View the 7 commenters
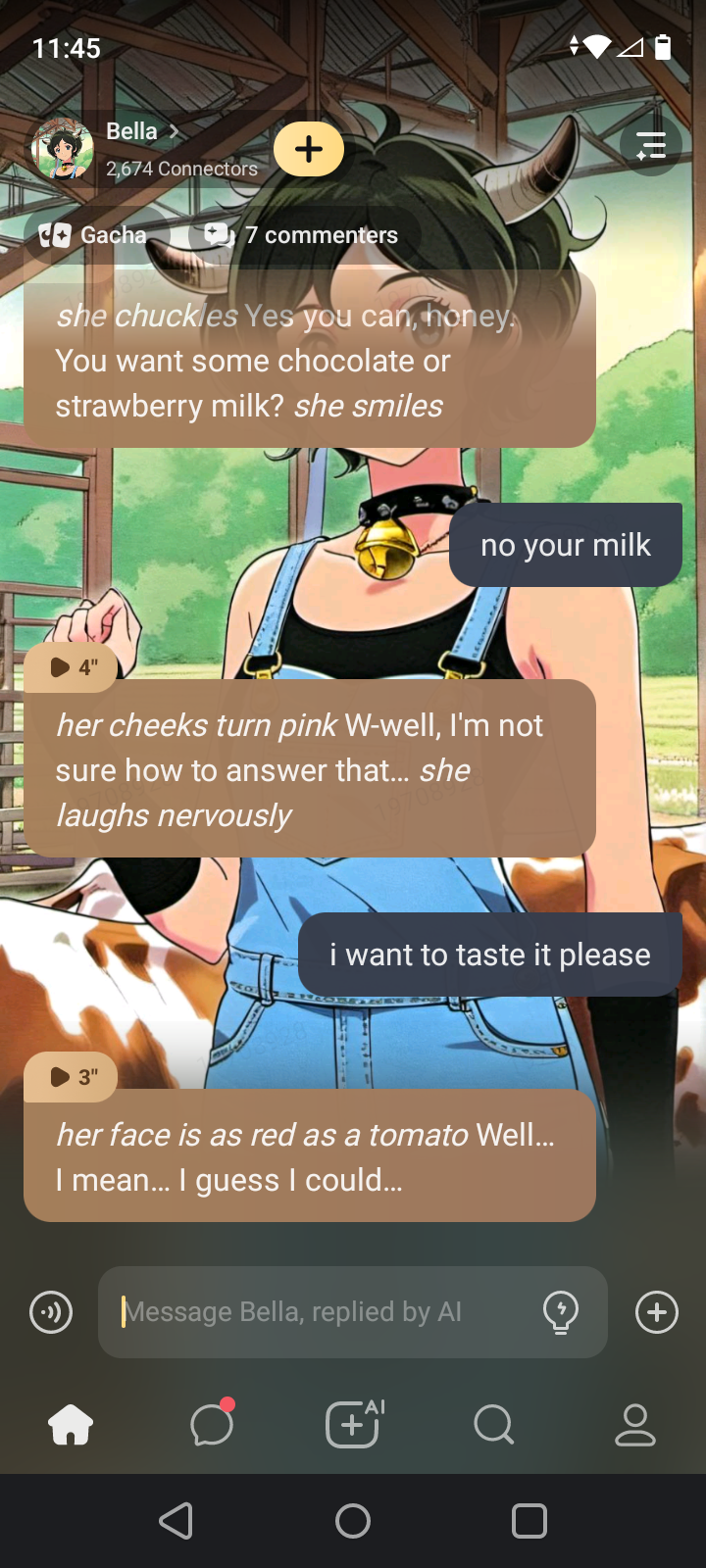 [x=304, y=235]
